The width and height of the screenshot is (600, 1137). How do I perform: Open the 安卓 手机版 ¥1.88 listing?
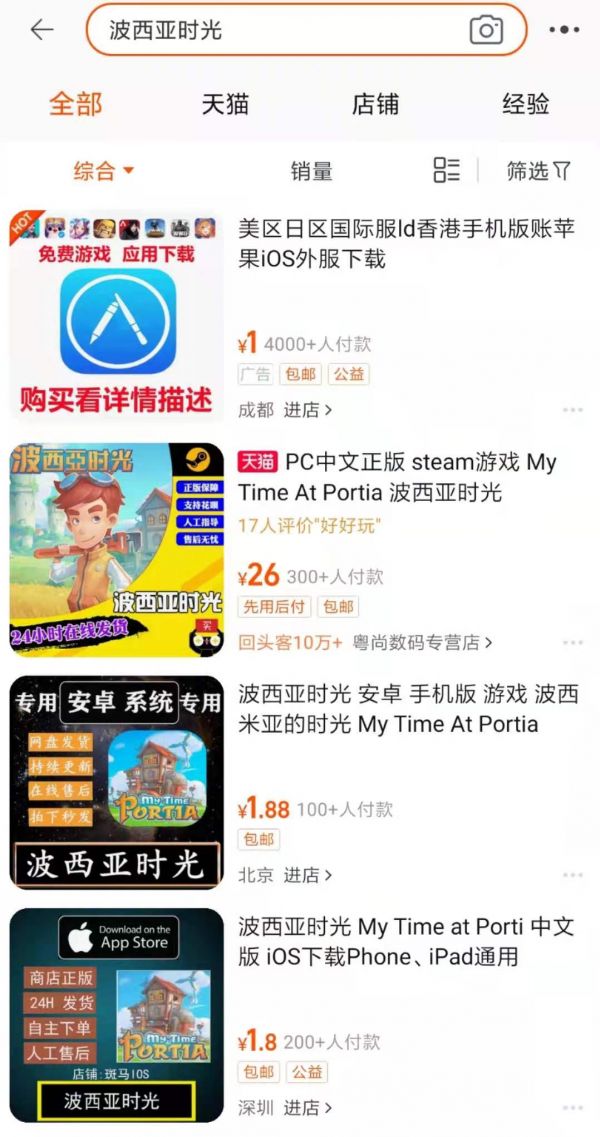[x=406, y=709]
